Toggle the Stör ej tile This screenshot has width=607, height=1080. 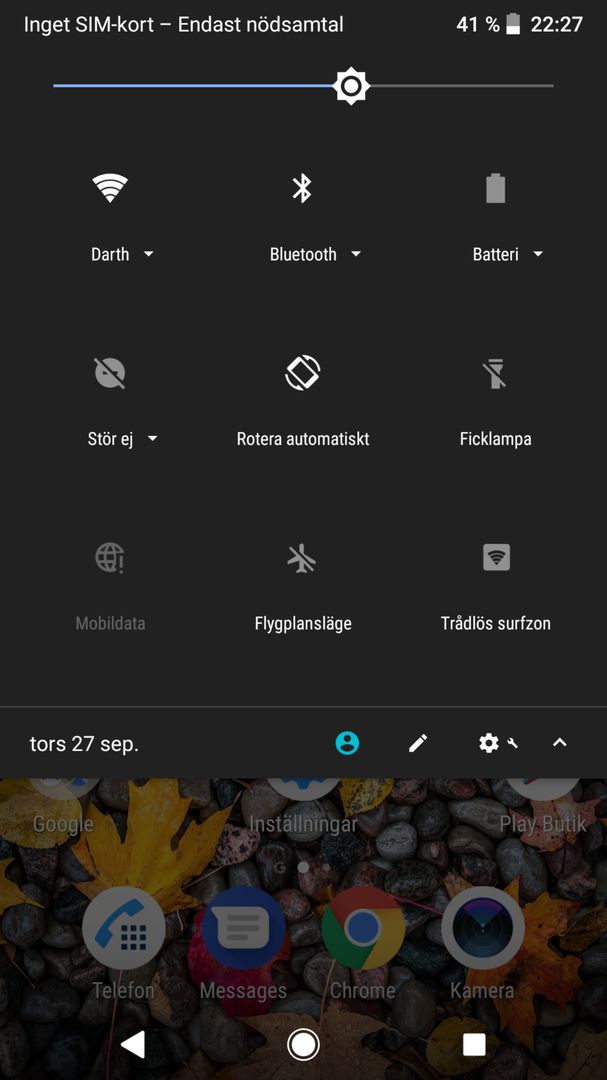(x=110, y=373)
